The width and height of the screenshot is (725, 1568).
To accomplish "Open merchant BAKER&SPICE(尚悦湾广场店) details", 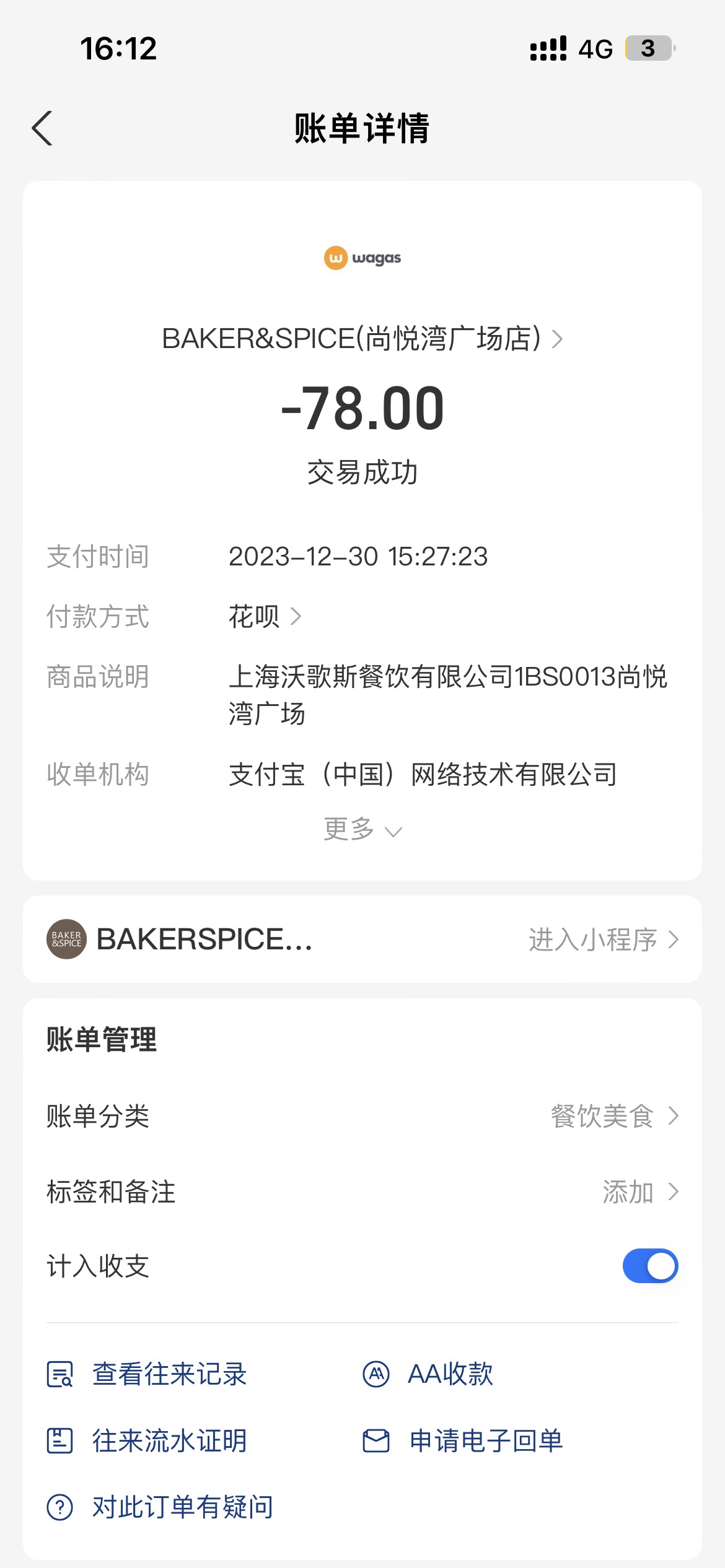I will pos(362,339).
